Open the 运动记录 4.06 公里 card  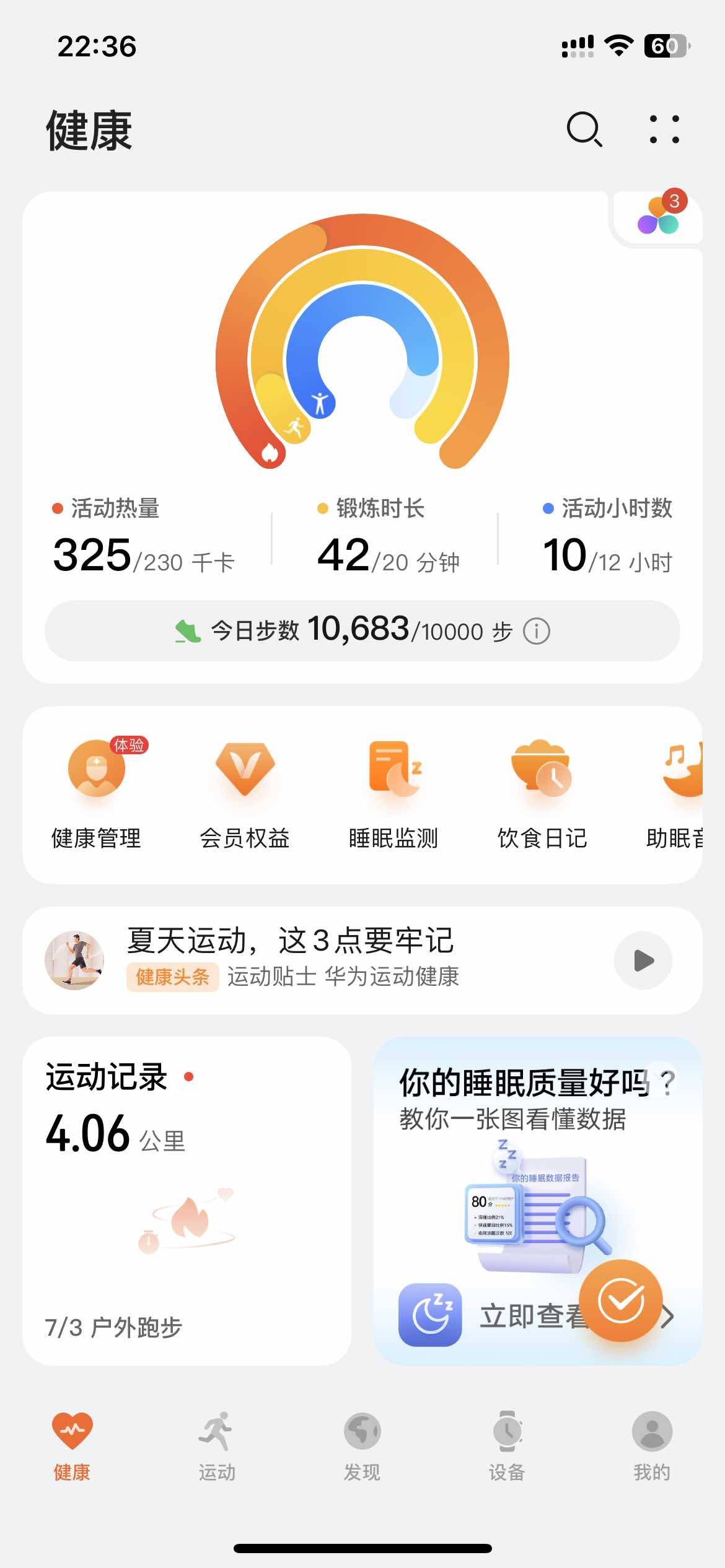[x=187, y=1200]
